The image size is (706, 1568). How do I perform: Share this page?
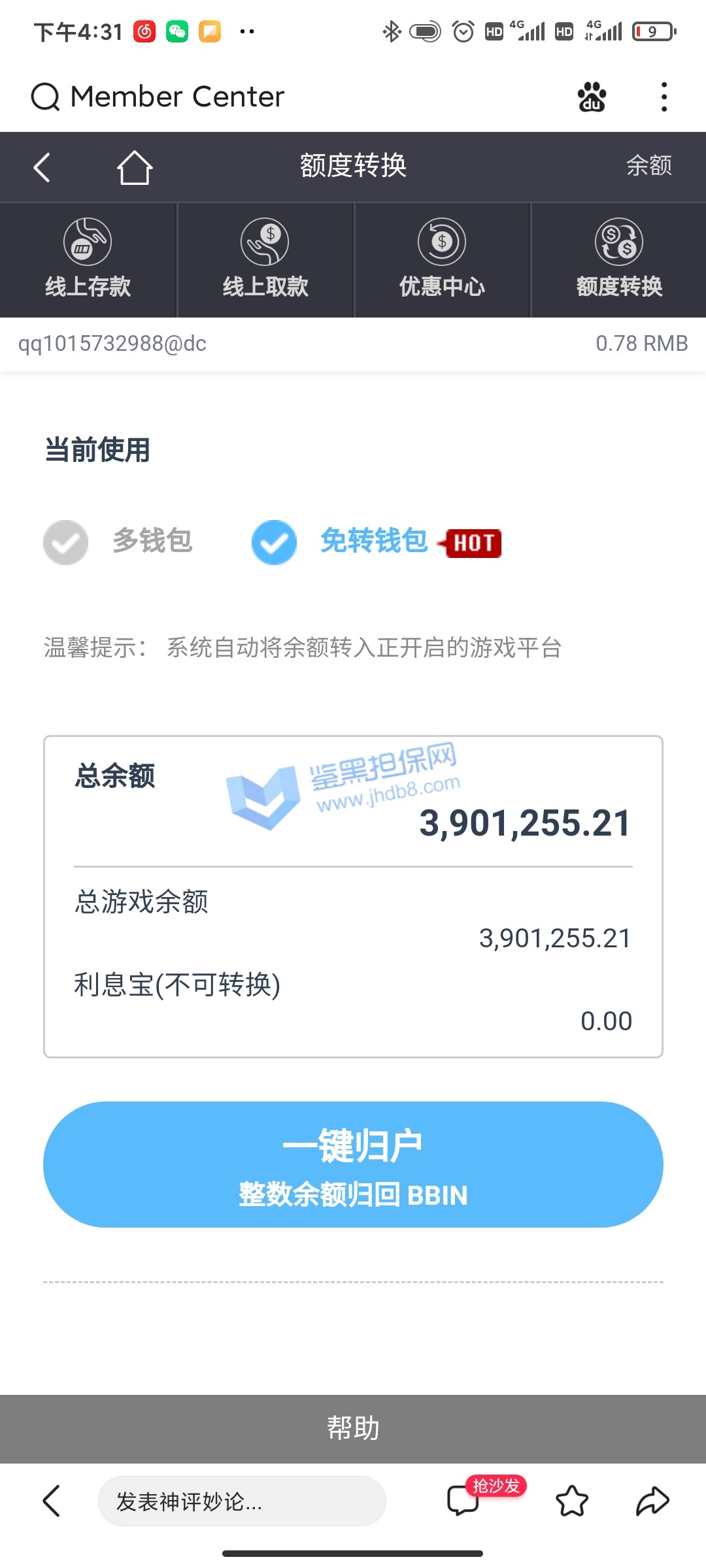[652, 1501]
